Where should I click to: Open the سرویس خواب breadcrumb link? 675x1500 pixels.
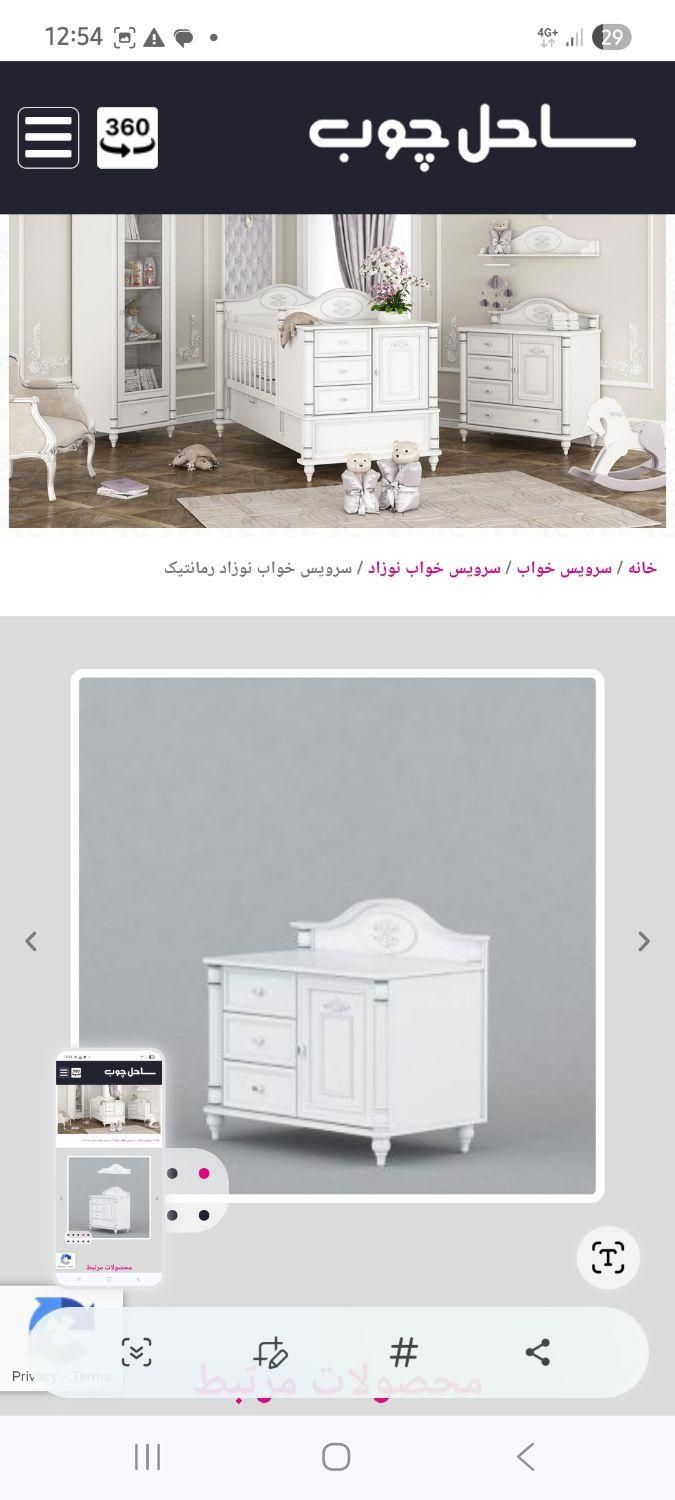point(564,568)
